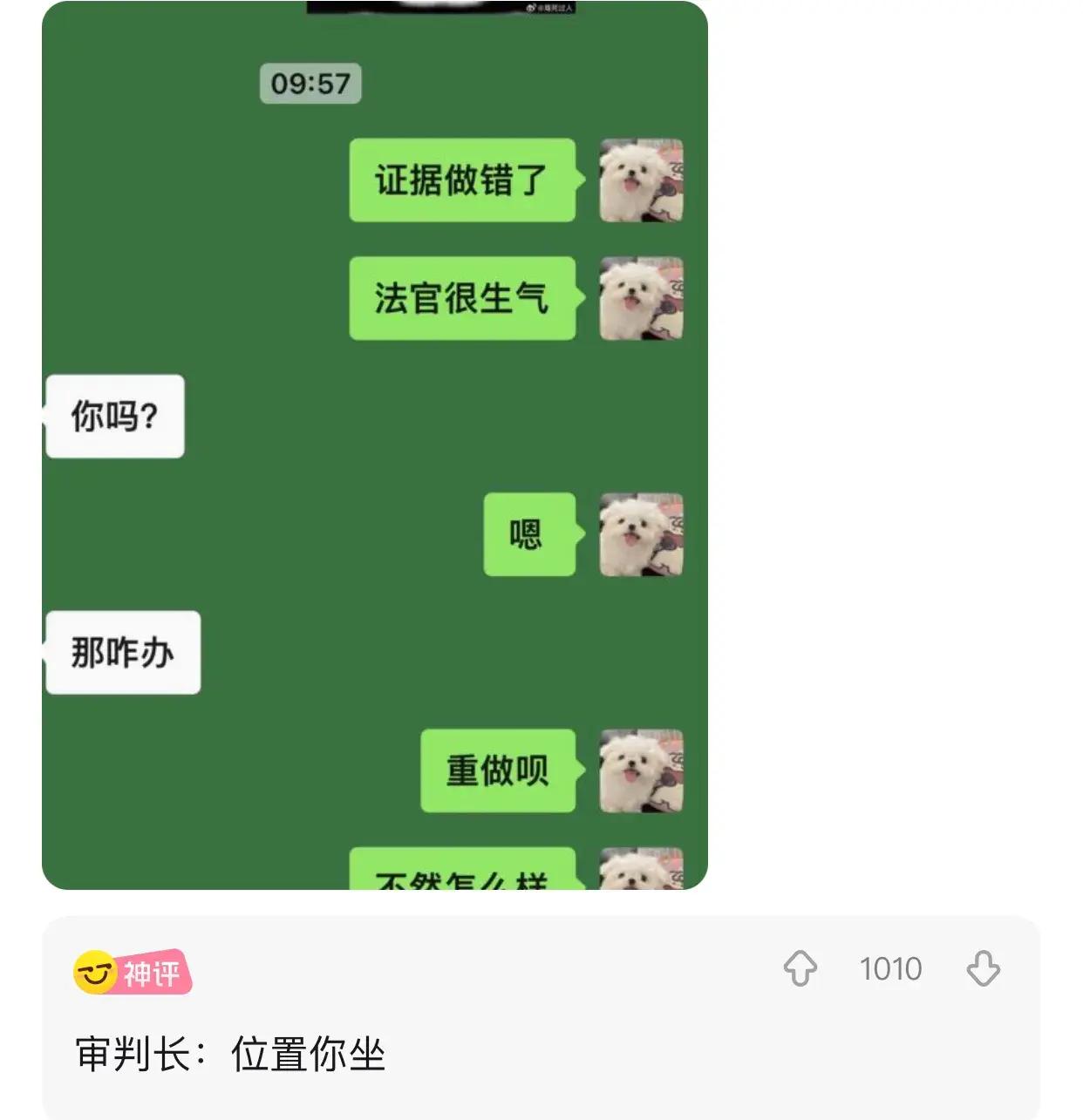The height and width of the screenshot is (1120, 1083).
Task: Downvote the 神评 comment
Action: pos(983,968)
